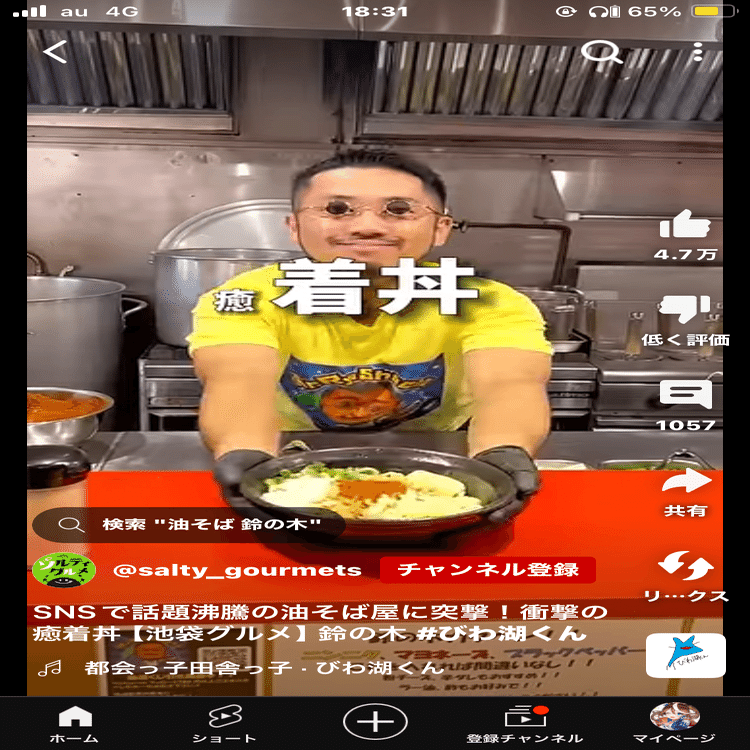Open the 1057 comments
The height and width of the screenshot is (750, 750).
pyautogui.click(x=686, y=396)
